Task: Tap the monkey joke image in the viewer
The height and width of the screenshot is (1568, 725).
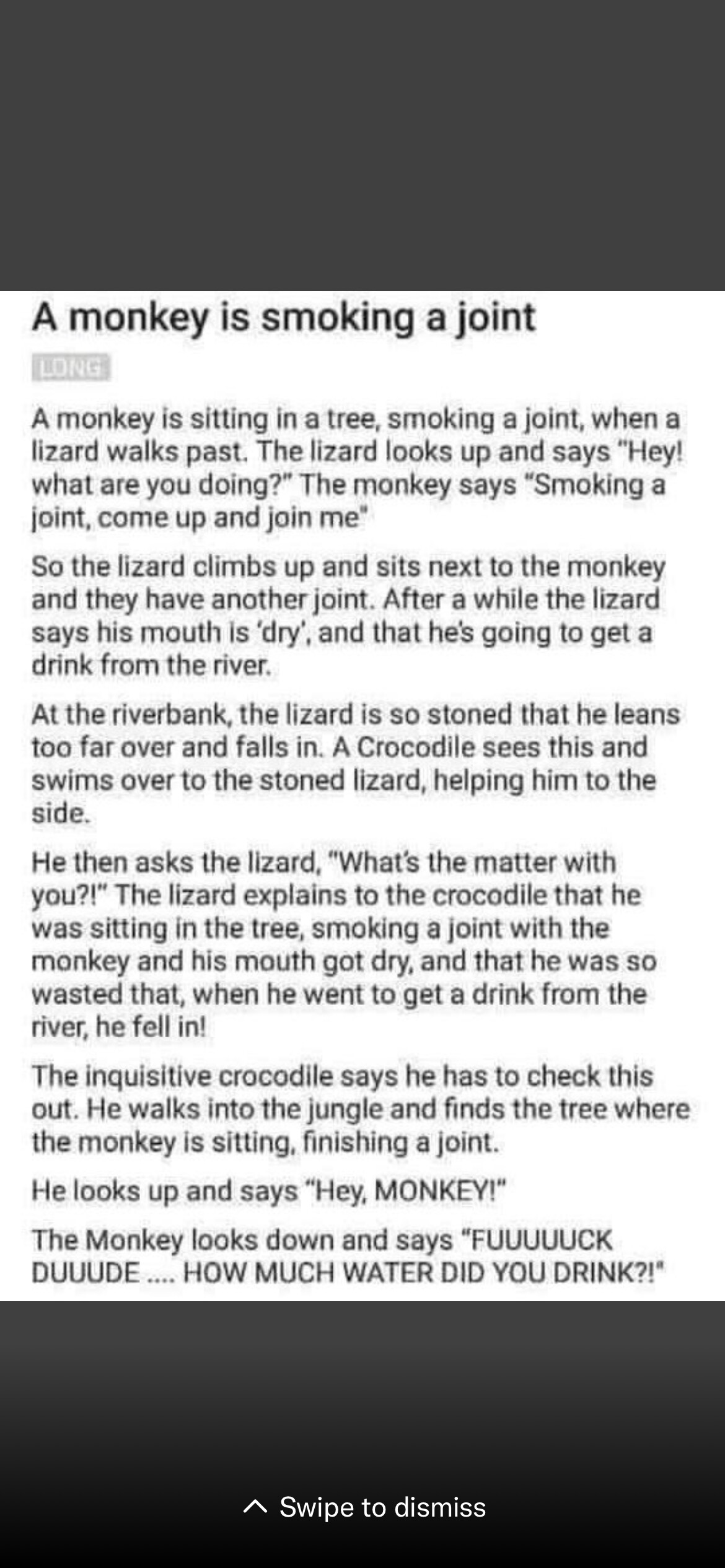Action: coord(362,796)
